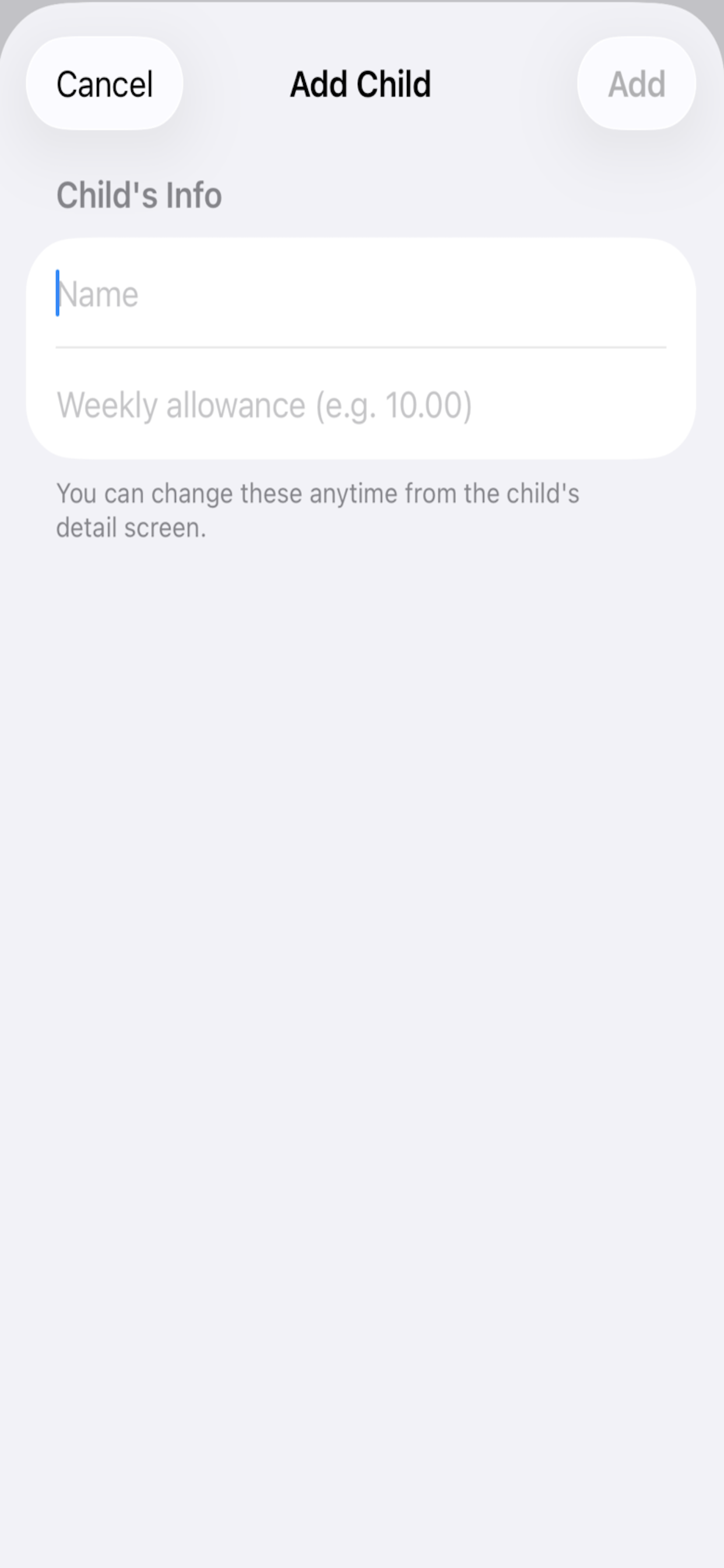Tap the Child's Info section header
Image resolution: width=724 pixels, height=1568 pixels.
click(139, 195)
